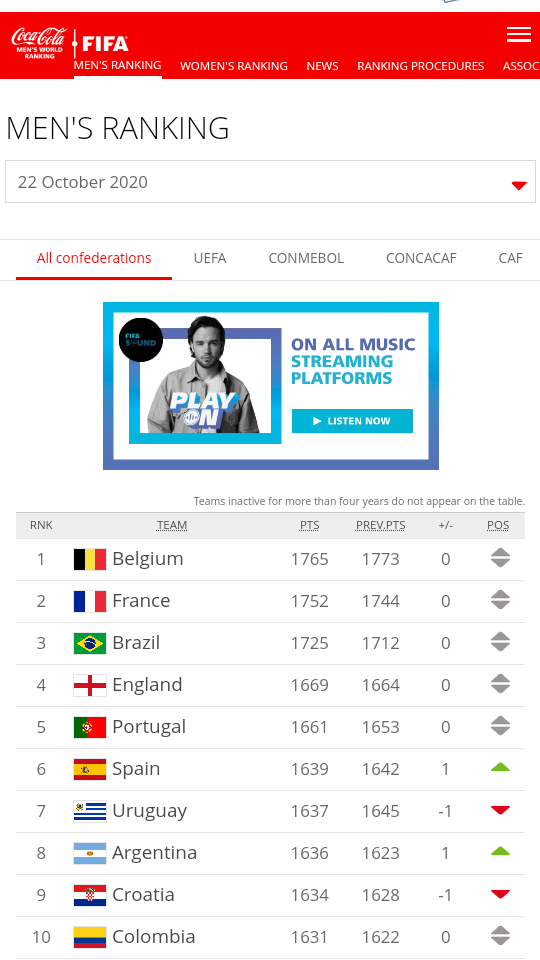Image resolution: width=540 pixels, height=960 pixels.
Task: Show CONCACAF rankings
Action: [x=421, y=258]
